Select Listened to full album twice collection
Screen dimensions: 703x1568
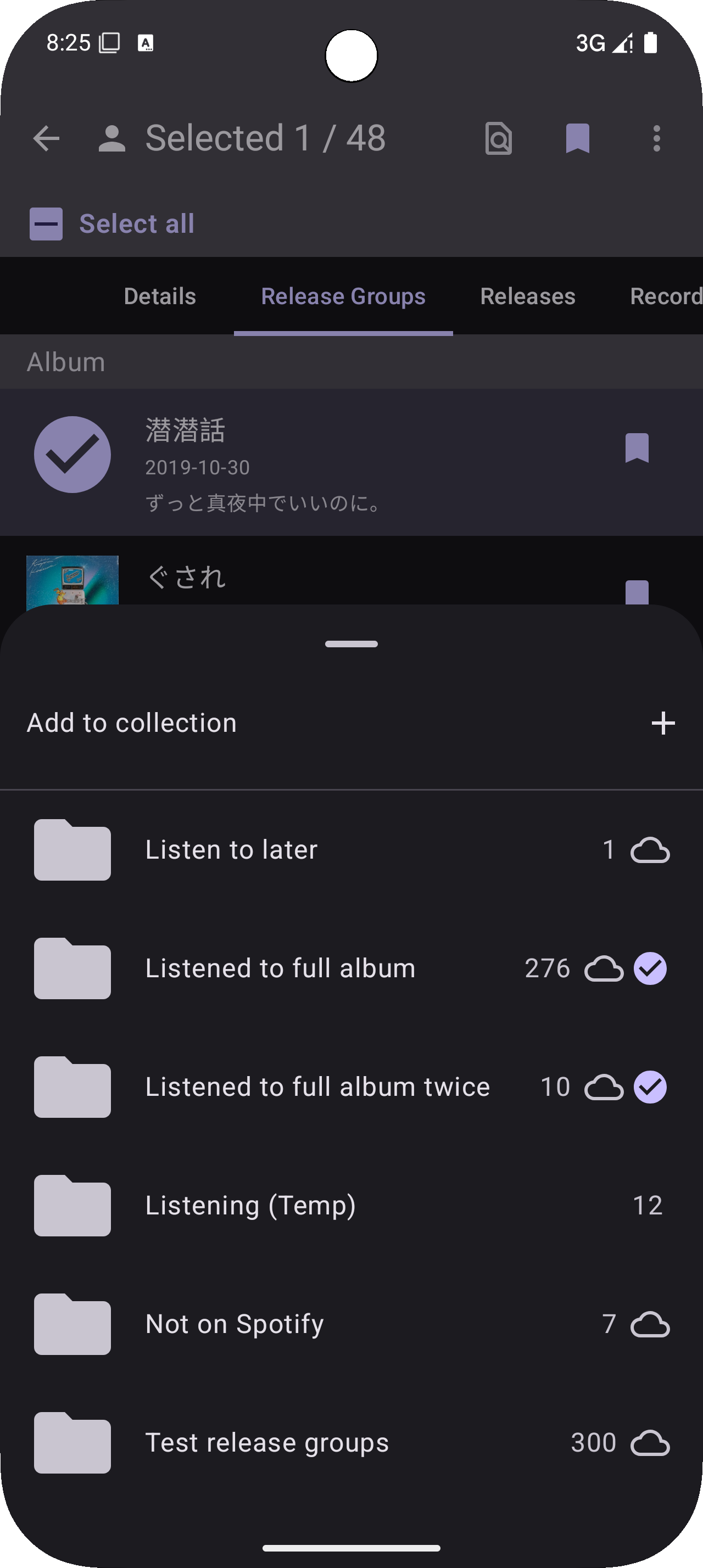[351, 1087]
